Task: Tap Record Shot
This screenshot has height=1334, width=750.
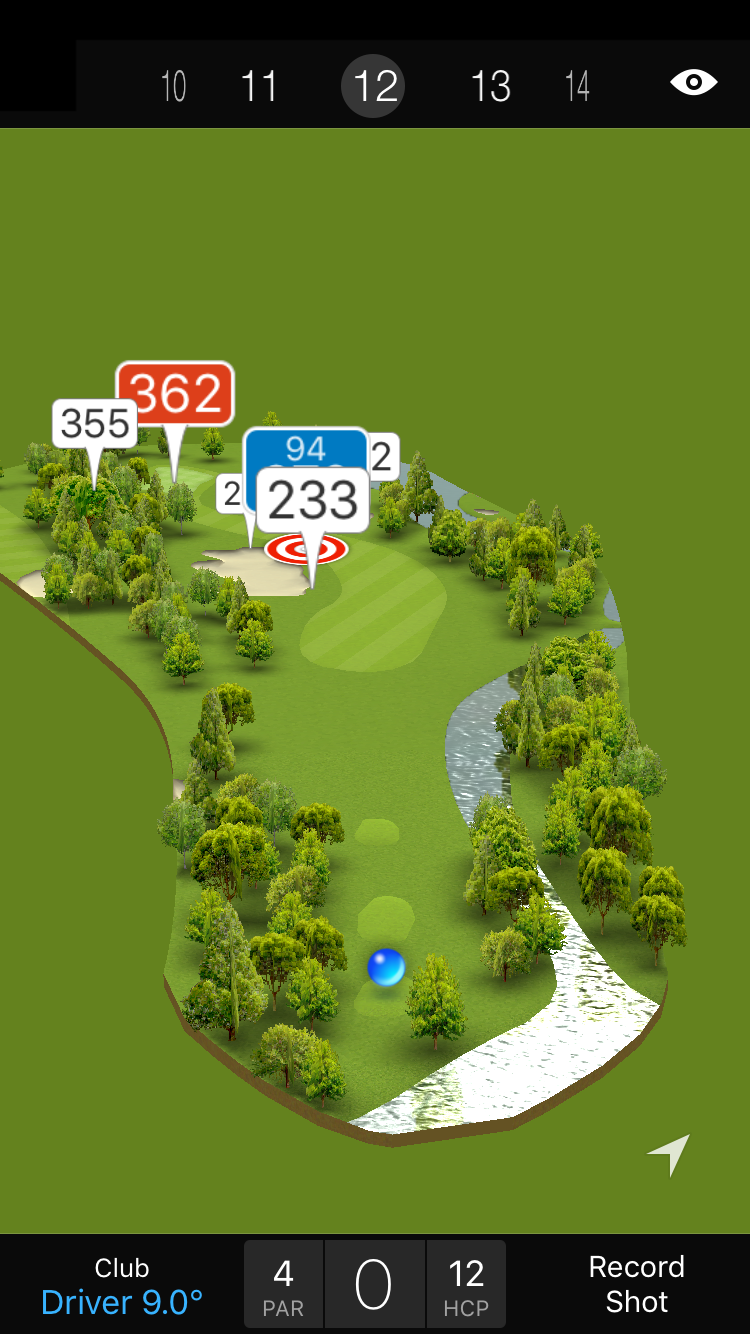Action: tap(636, 1284)
